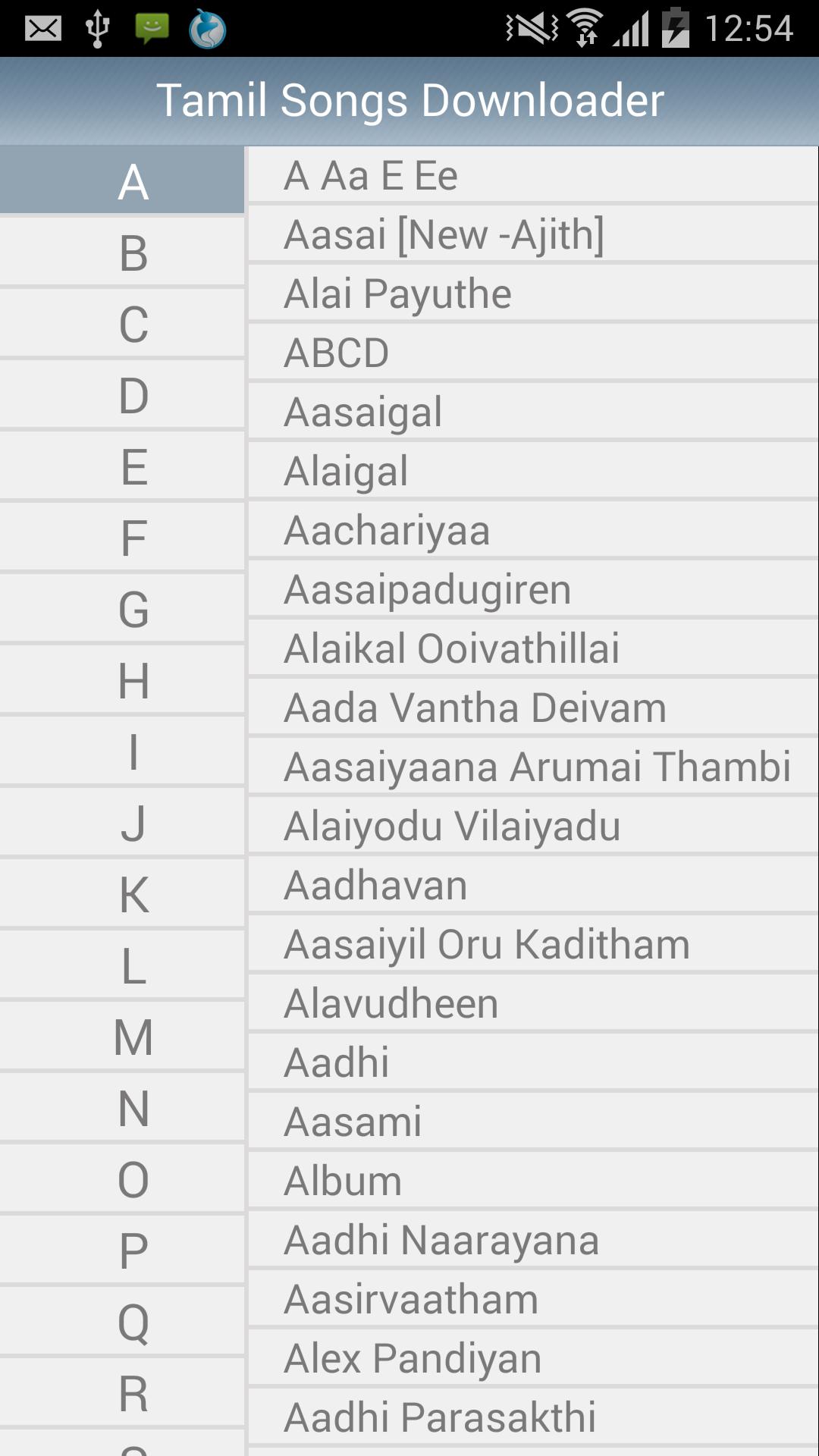This screenshot has height=1456, width=819.
Task: Open Alex Pandiyan songs
Action: (531, 1358)
